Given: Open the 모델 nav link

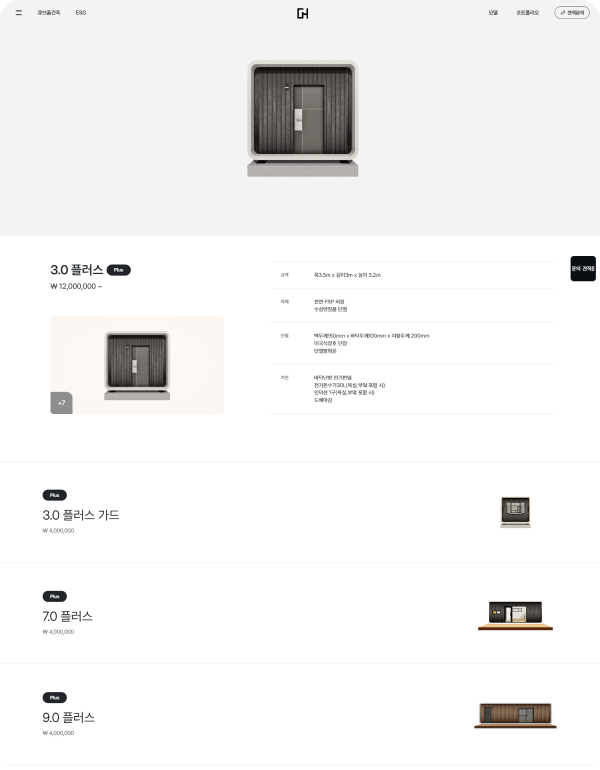Looking at the screenshot, I should pos(493,13).
